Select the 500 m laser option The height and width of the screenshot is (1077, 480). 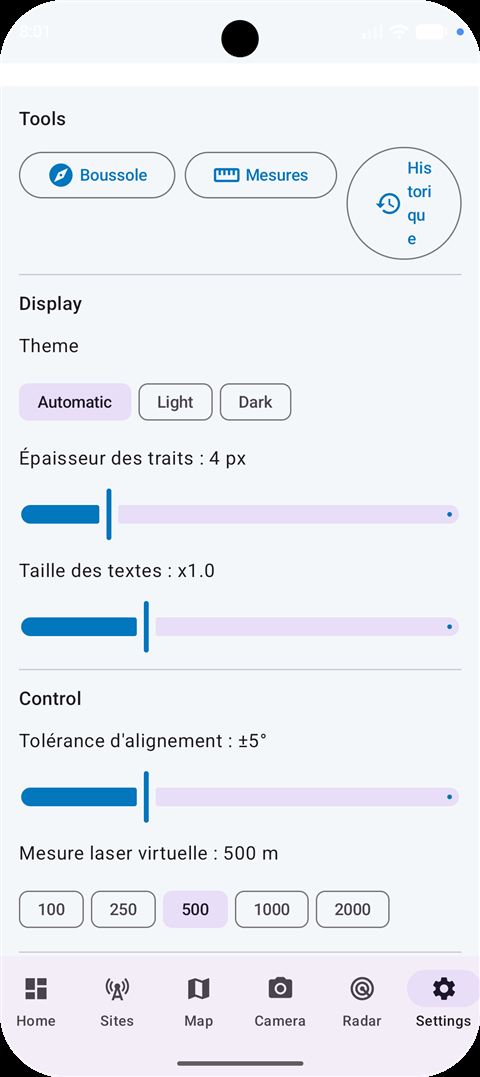[x=196, y=909]
